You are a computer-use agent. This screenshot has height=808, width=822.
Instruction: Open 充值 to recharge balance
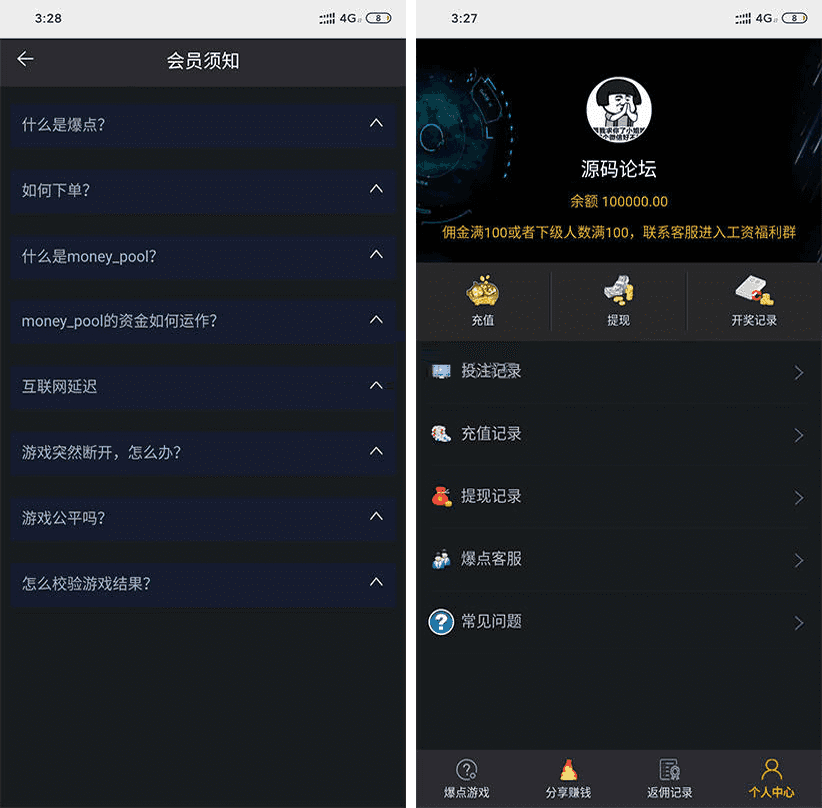(483, 302)
